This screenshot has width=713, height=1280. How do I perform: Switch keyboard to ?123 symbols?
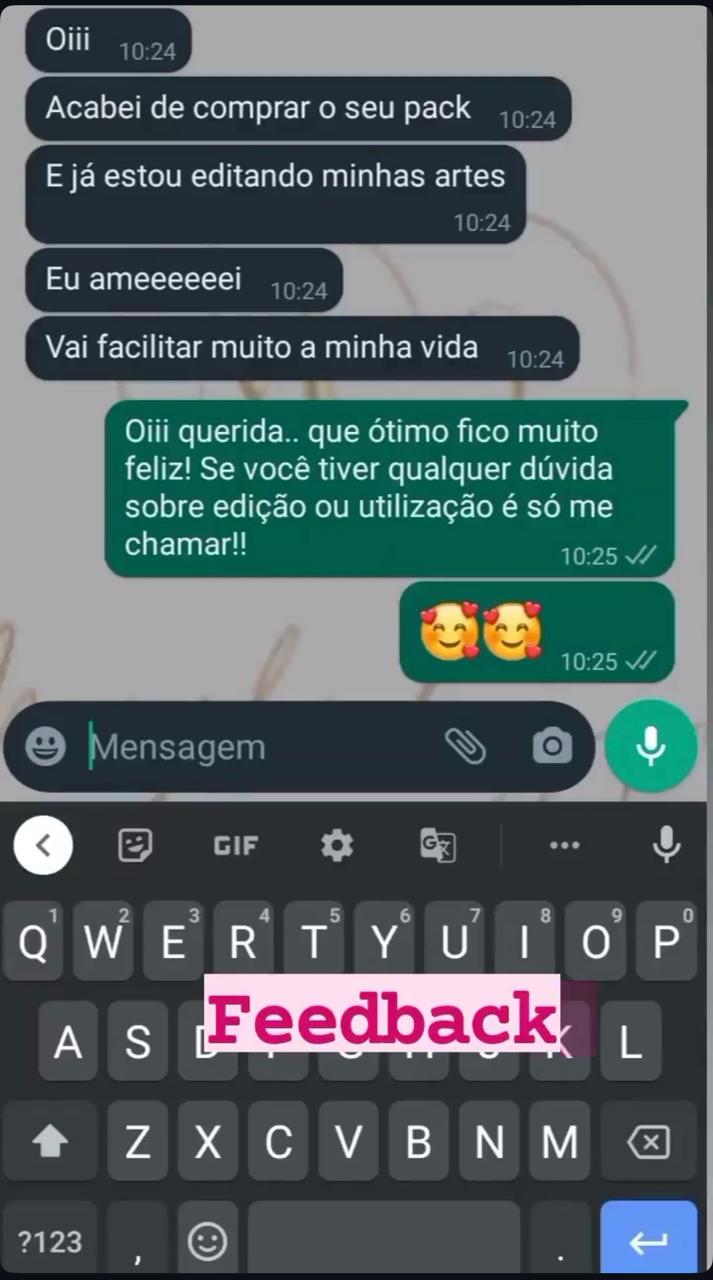click(x=49, y=1242)
